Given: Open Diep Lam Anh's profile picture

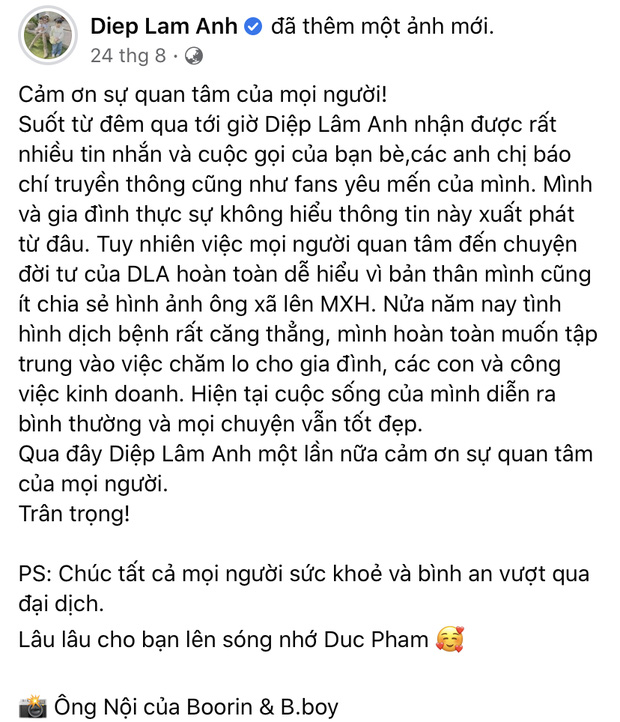Looking at the screenshot, I should tap(47, 38).
